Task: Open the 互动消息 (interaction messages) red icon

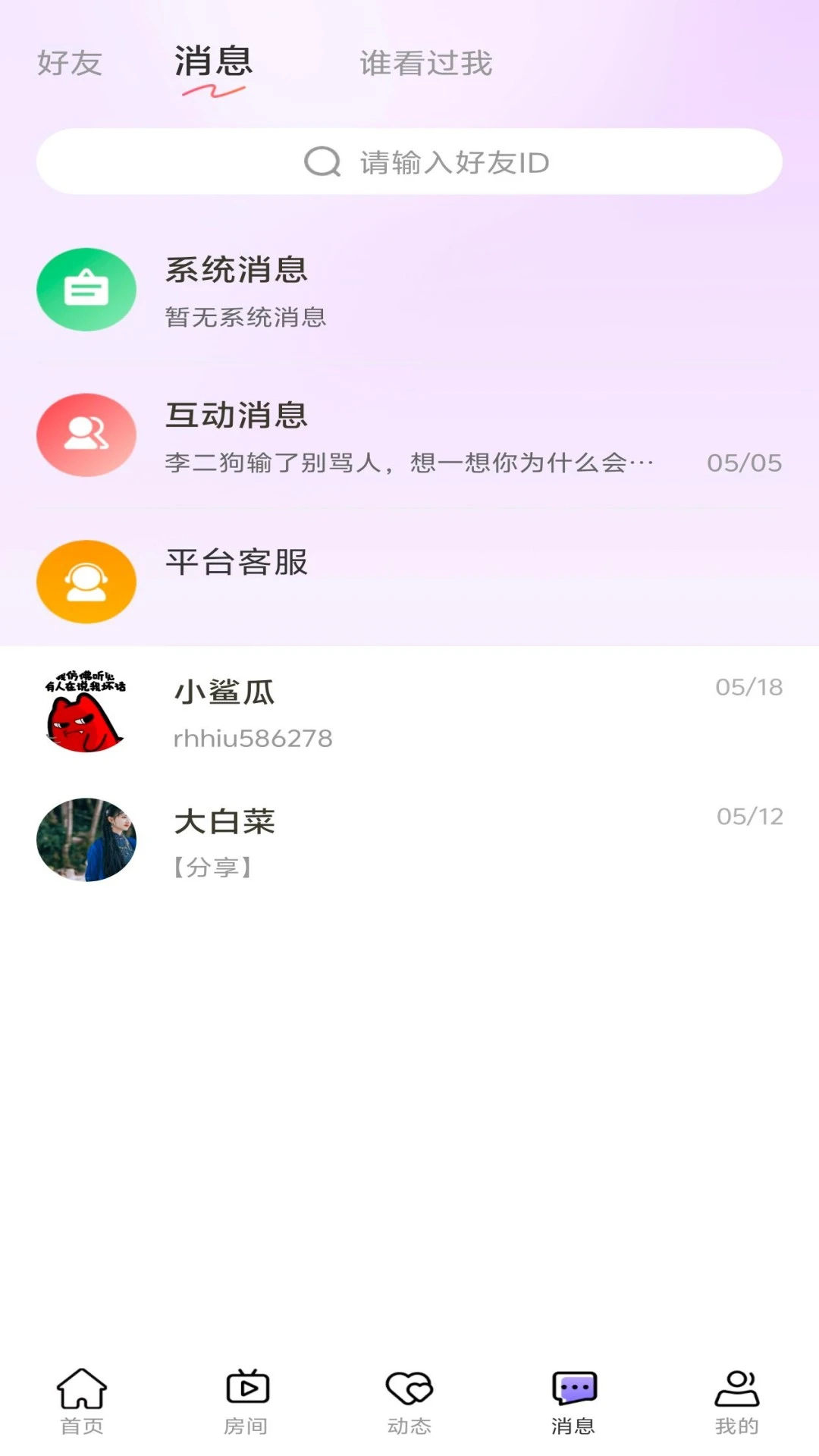Action: 86,435
